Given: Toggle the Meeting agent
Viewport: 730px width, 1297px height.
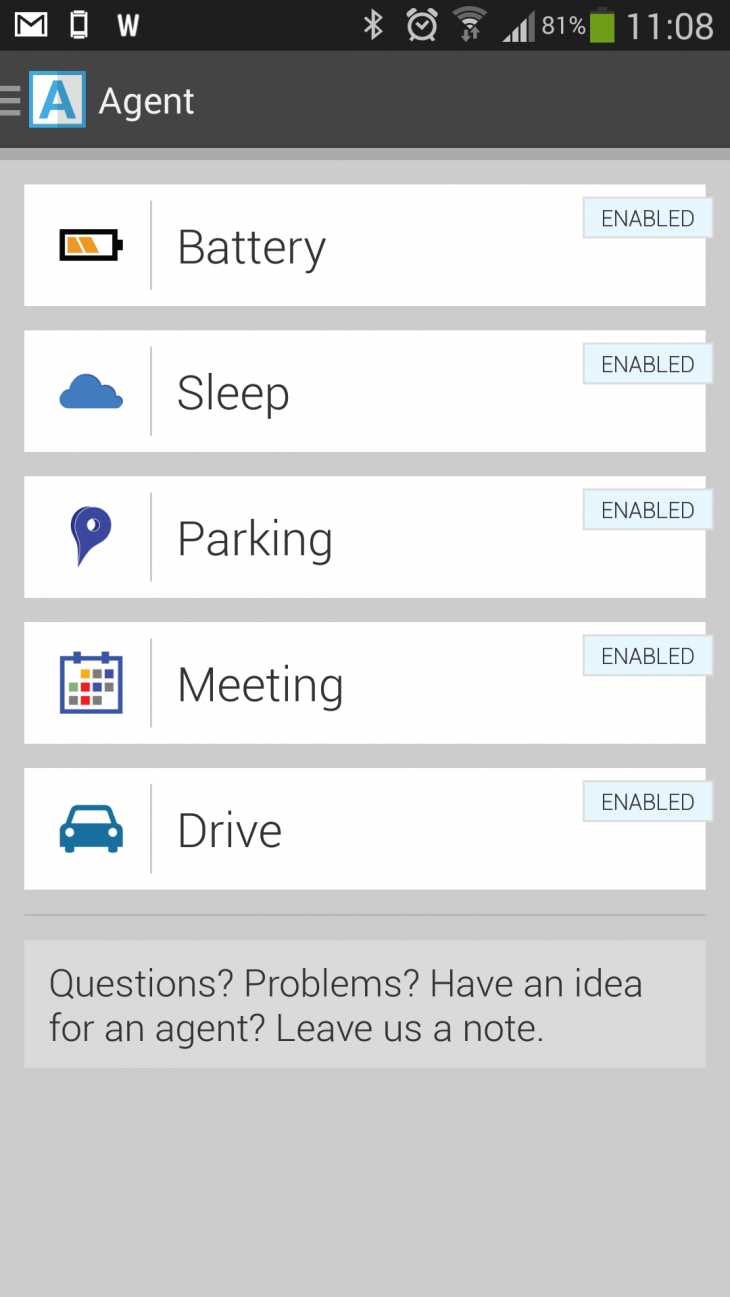Looking at the screenshot, I should (646, 655).
